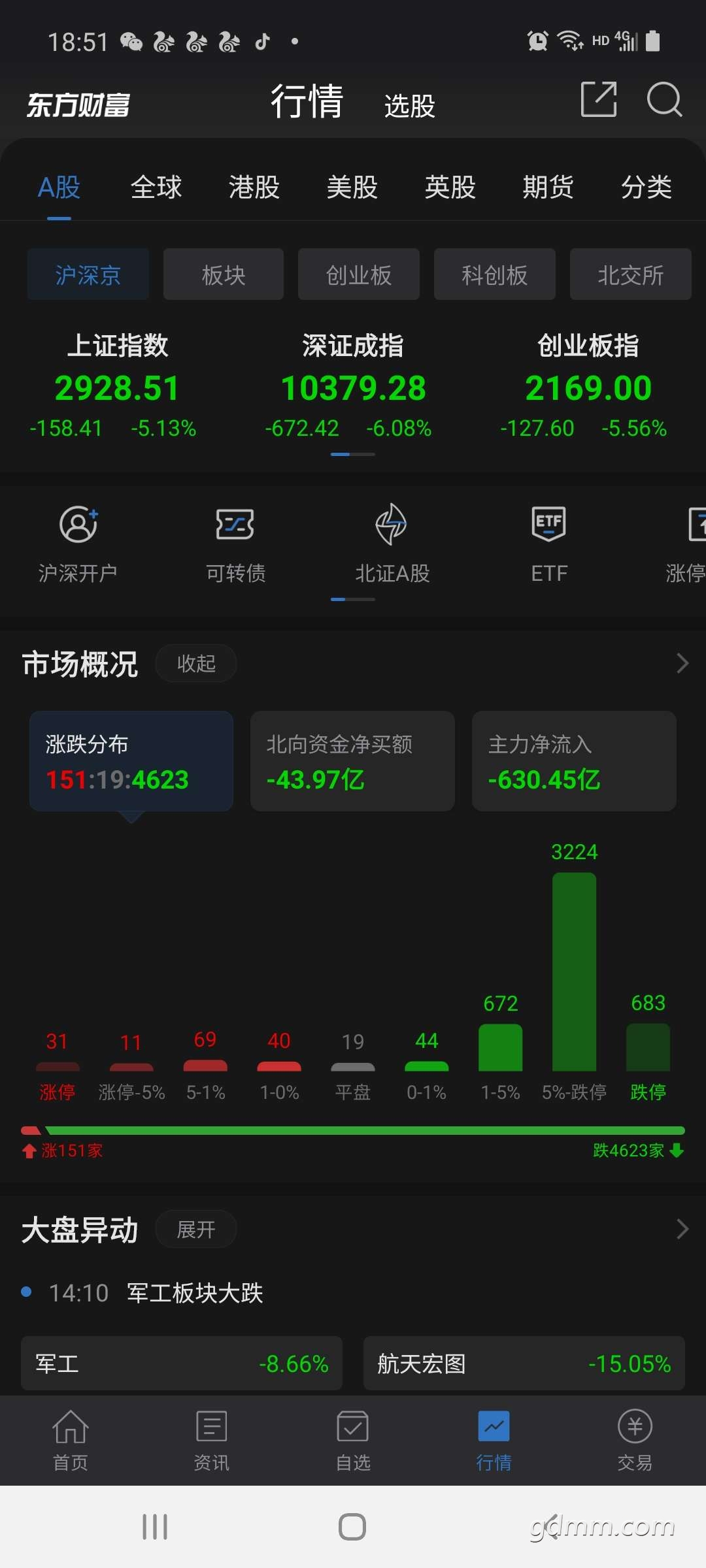The height and width of the screenshot is (1568, 706).
Task: Tap the share icon in header
Action: tap(599, 99)
